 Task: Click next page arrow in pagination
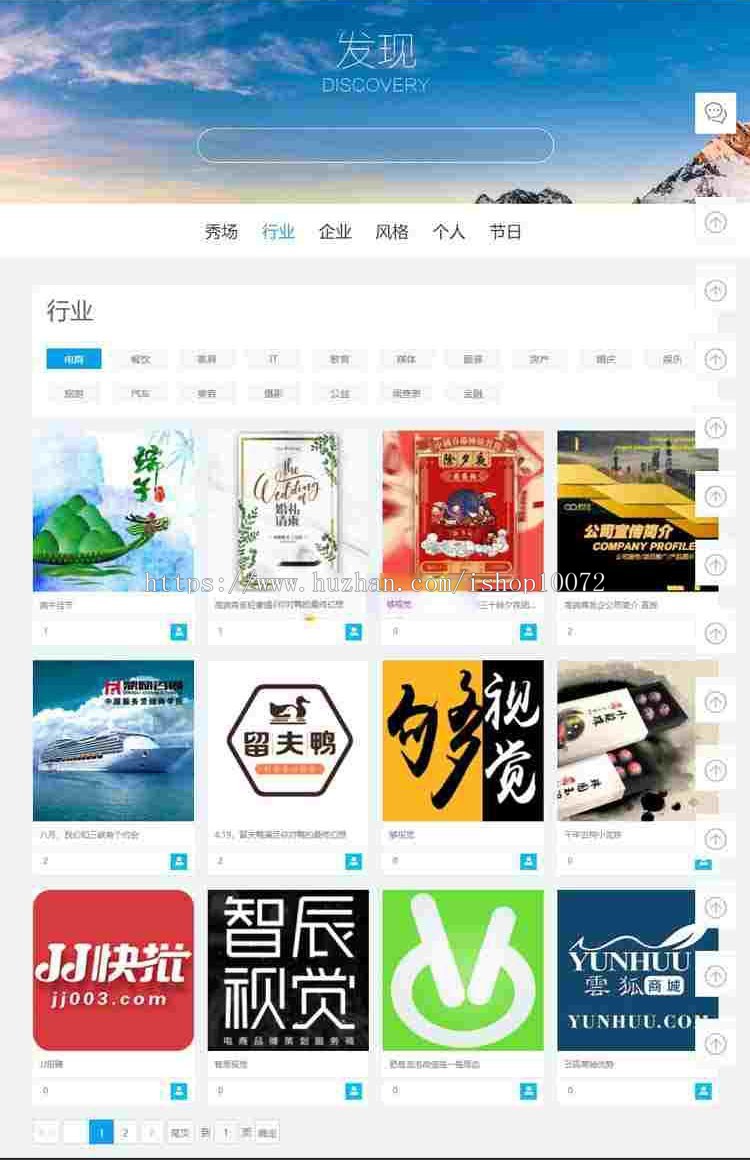tap(151, 1133)
